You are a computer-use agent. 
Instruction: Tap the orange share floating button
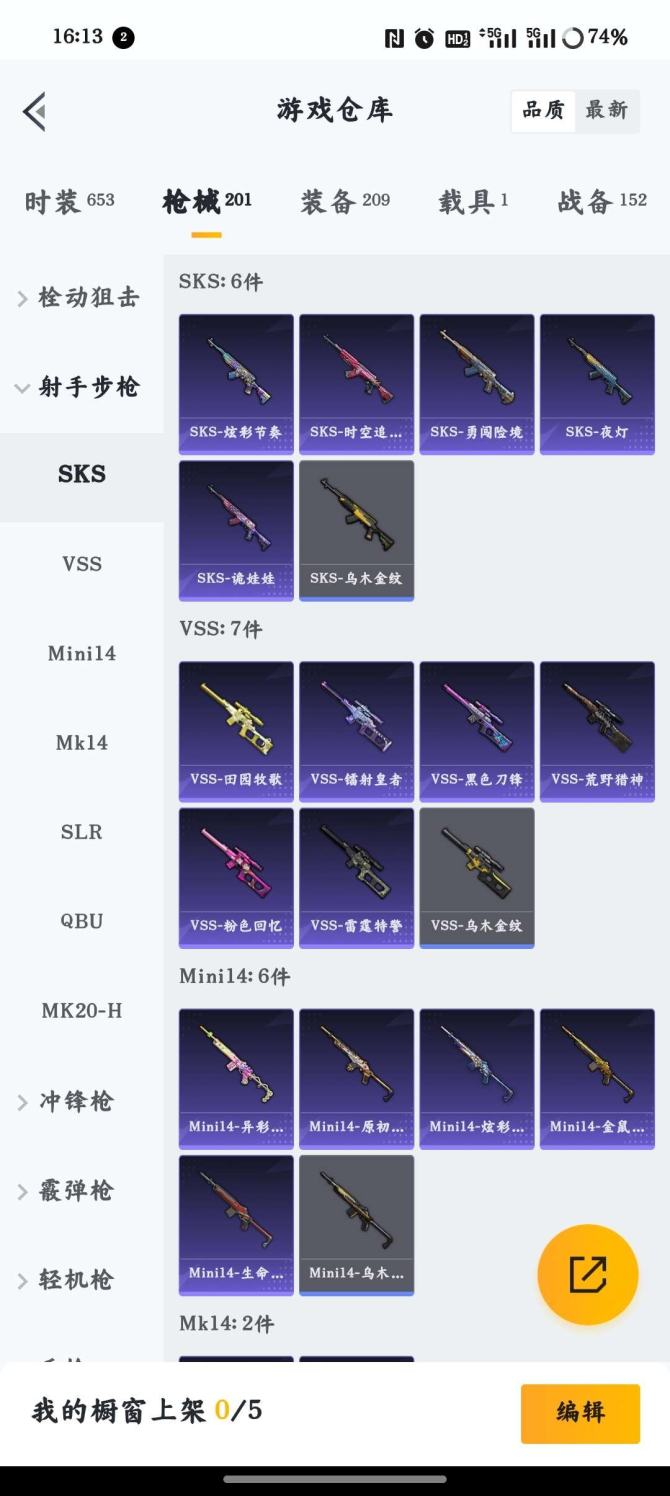point(588,1274)
